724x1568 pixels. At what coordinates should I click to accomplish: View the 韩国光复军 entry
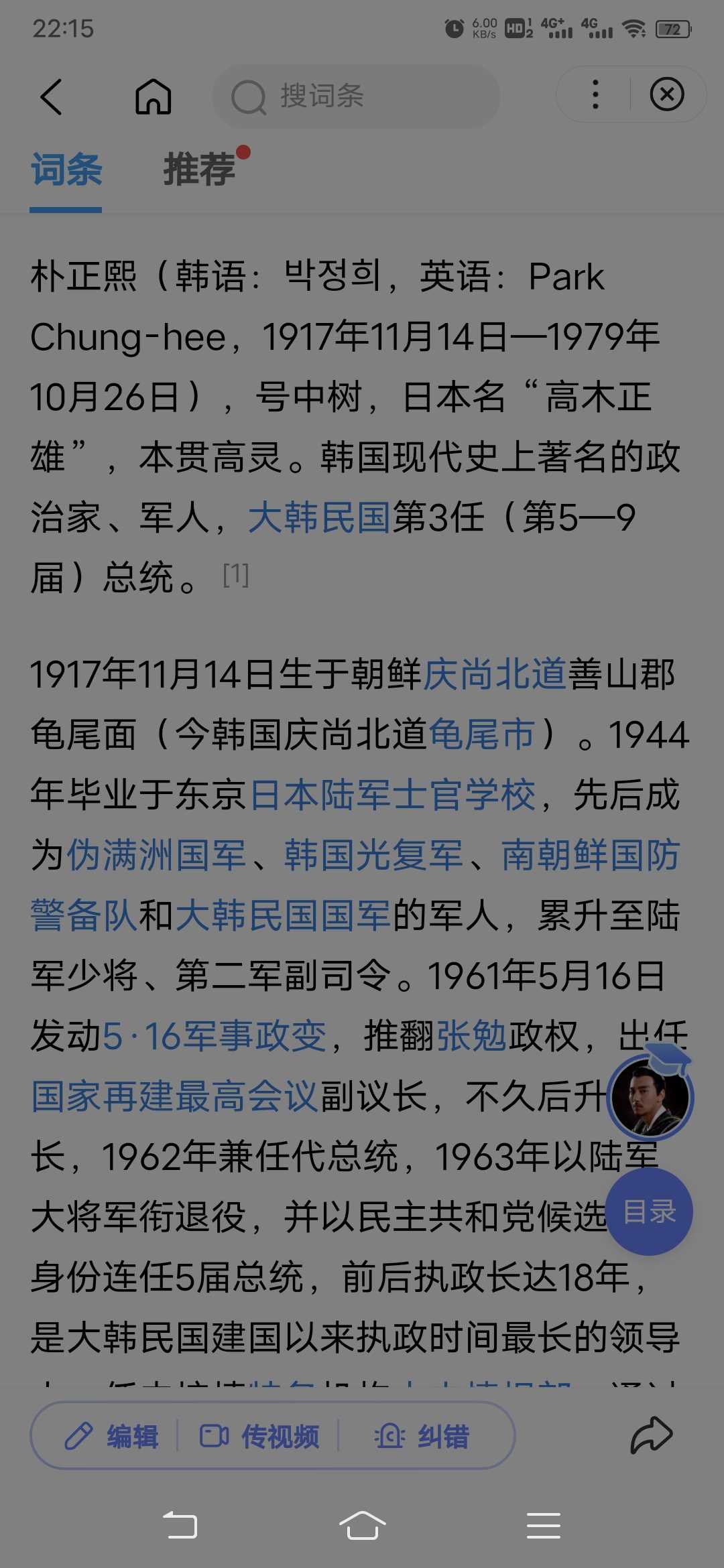[x=373, y=855]
